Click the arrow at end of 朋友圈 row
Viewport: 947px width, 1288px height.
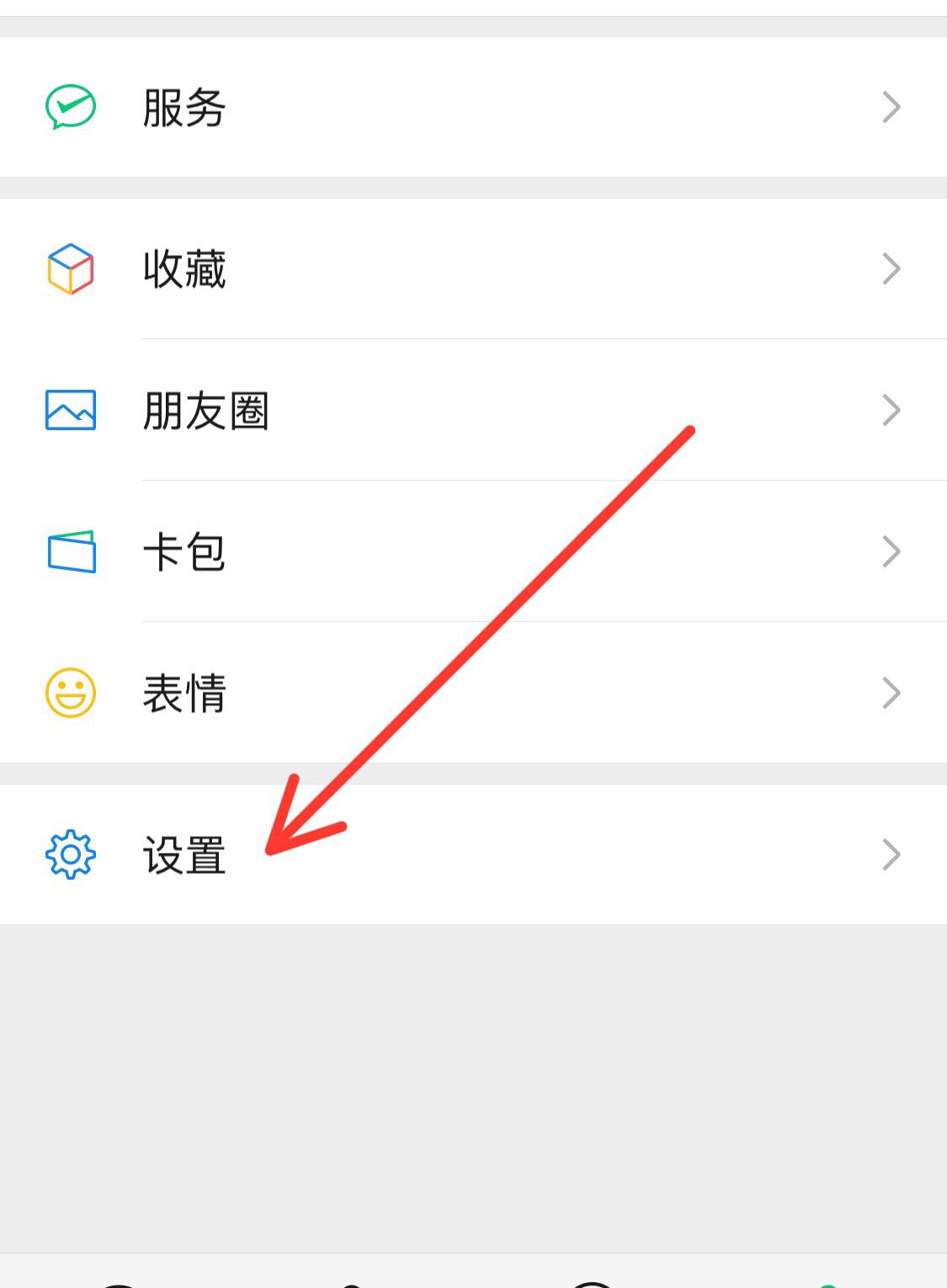coord(891,410)
